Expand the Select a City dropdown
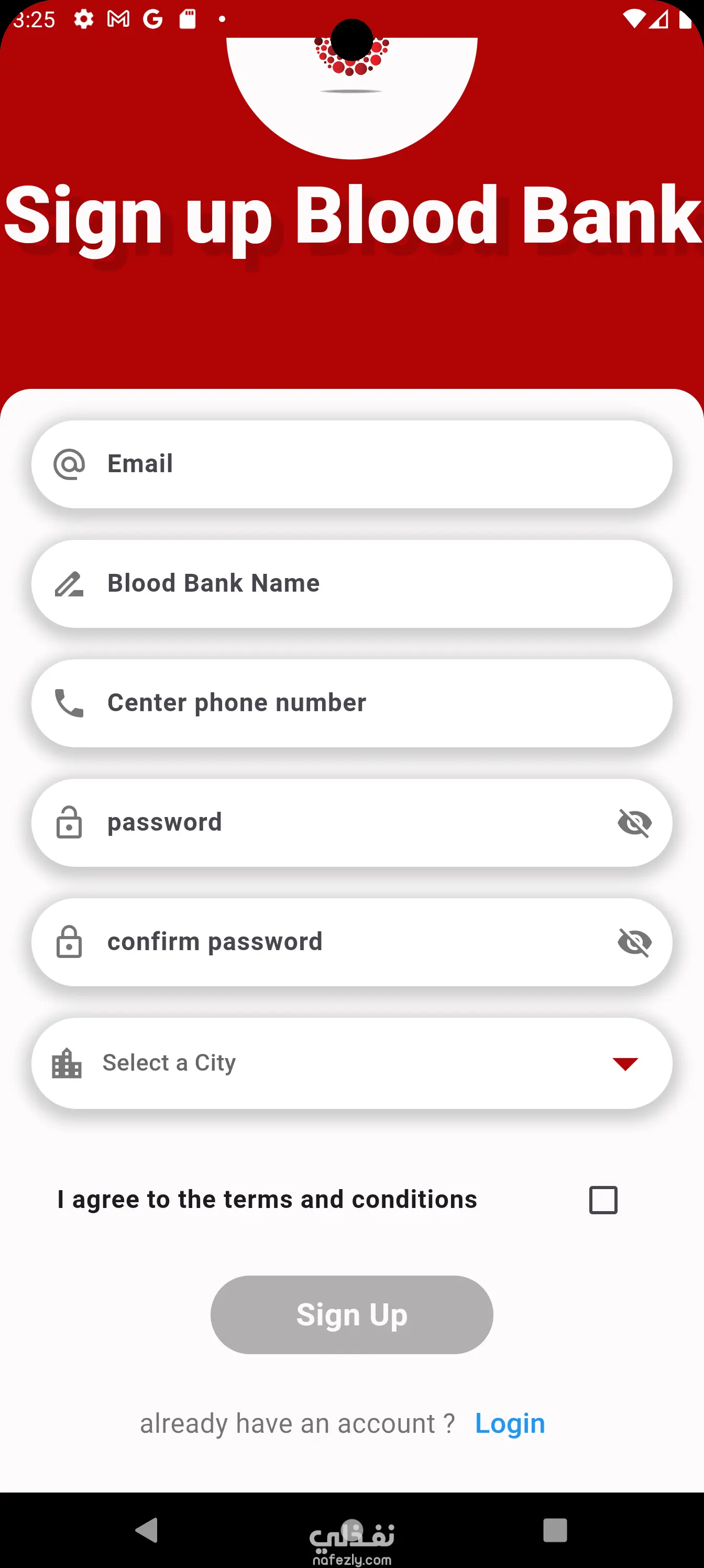This screenshot has height=1568, width=704. click(x=351, y=1063)
